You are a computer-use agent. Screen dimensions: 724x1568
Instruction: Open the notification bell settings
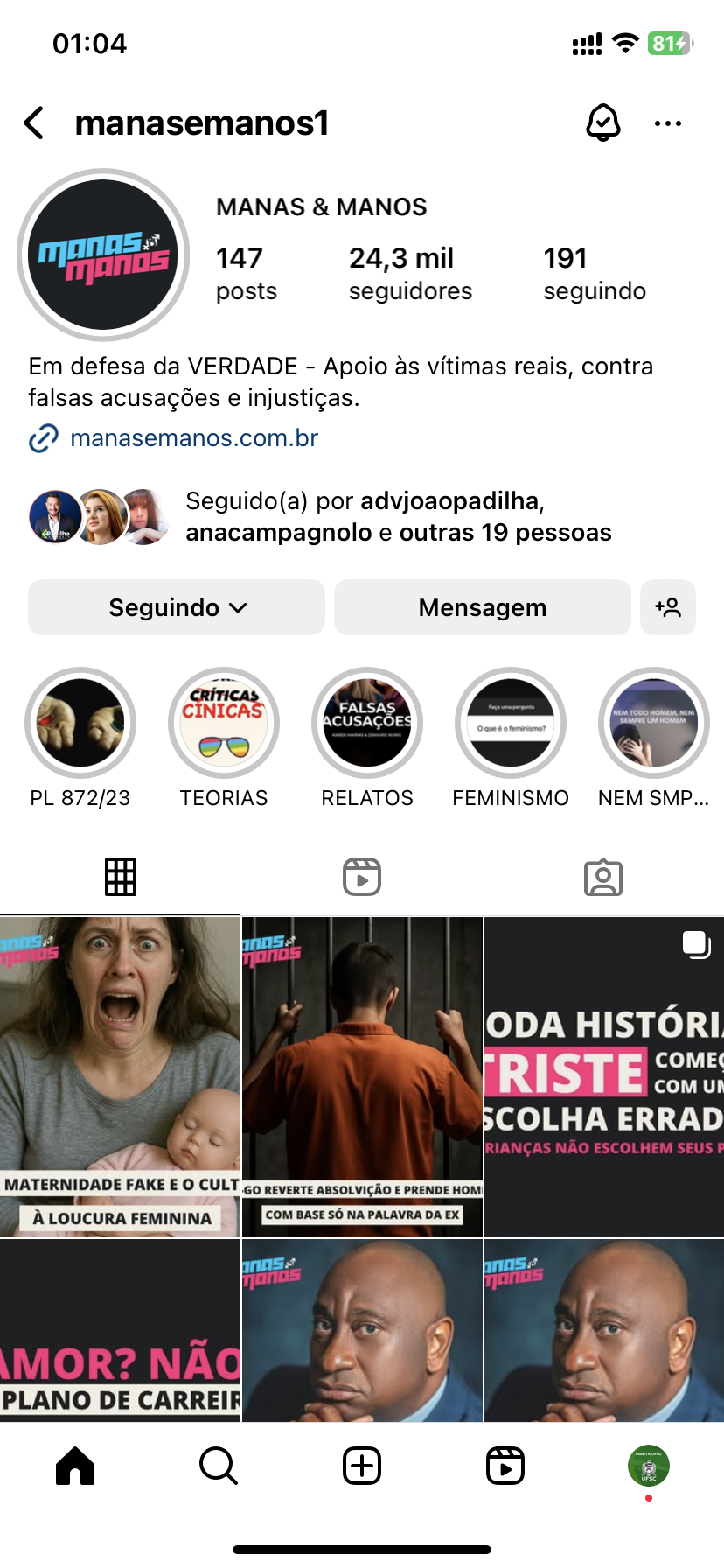[602, 123]
